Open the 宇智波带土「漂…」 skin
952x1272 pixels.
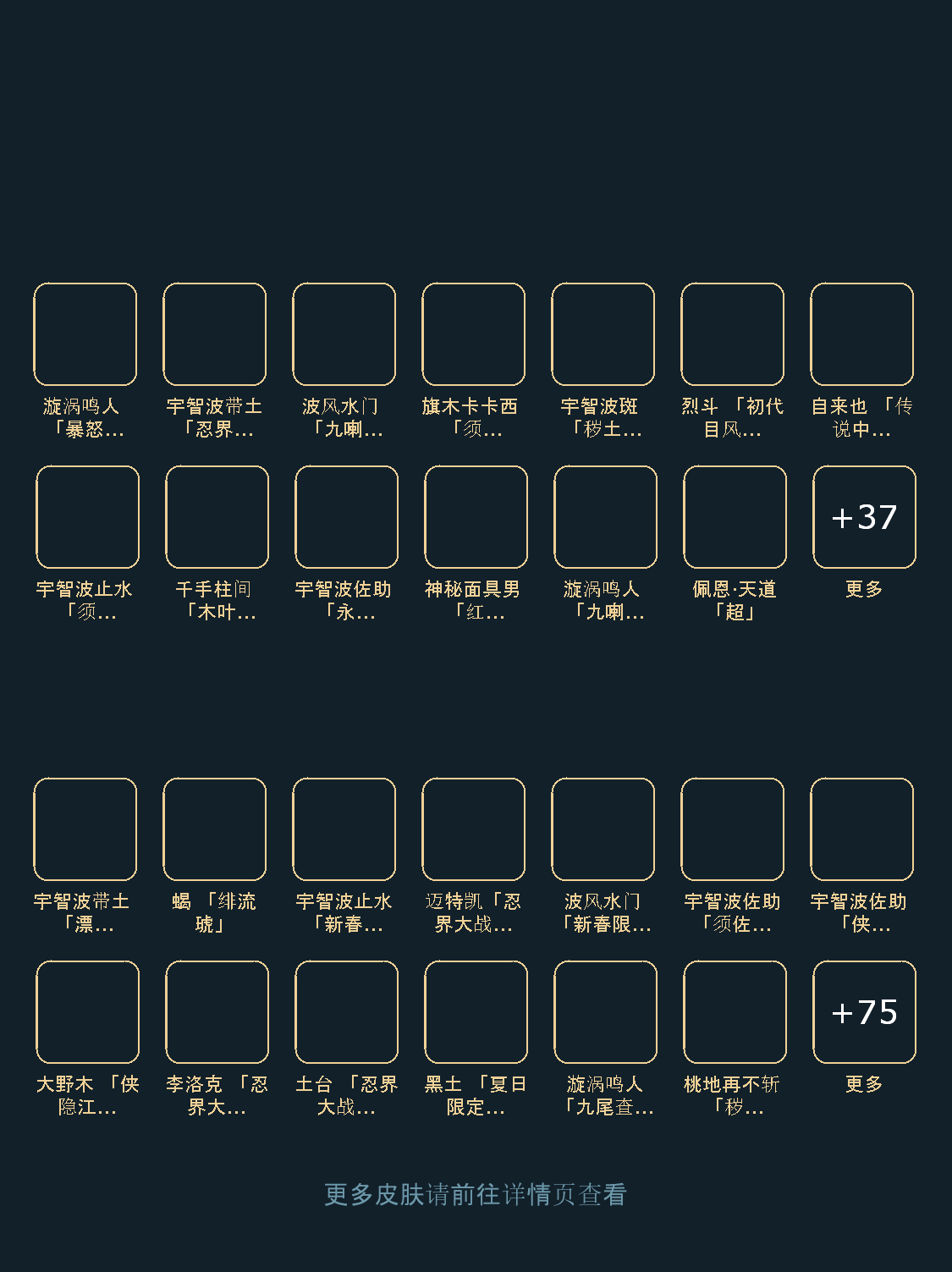[85, 829]
